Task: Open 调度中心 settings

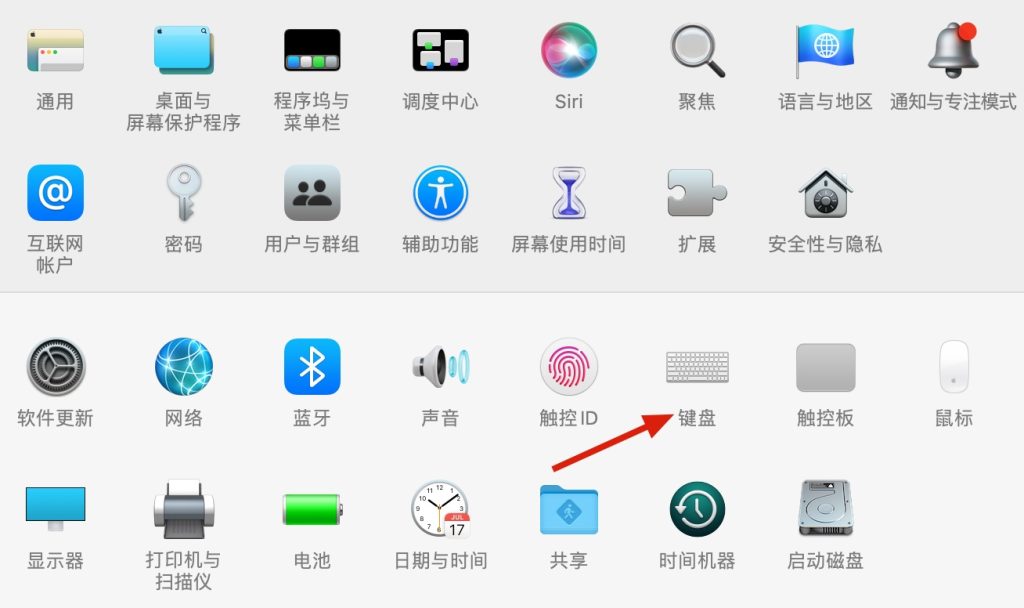Action: coord(440,50)
